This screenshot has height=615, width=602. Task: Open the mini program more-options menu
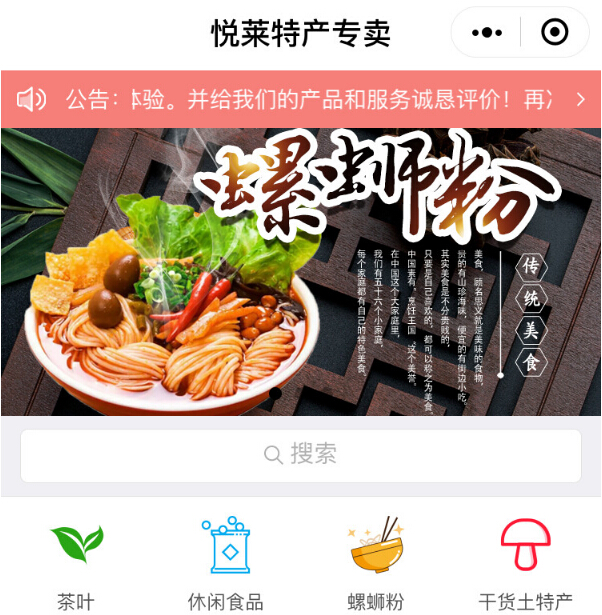[487, 33]
